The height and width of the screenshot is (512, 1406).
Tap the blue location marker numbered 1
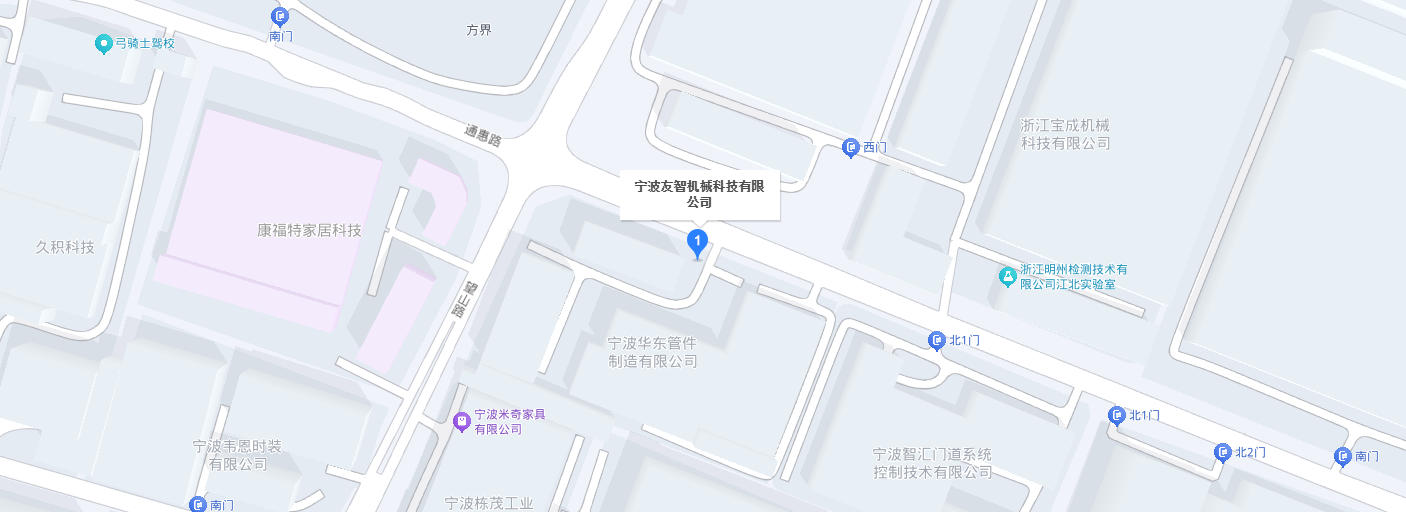[697, 241]
